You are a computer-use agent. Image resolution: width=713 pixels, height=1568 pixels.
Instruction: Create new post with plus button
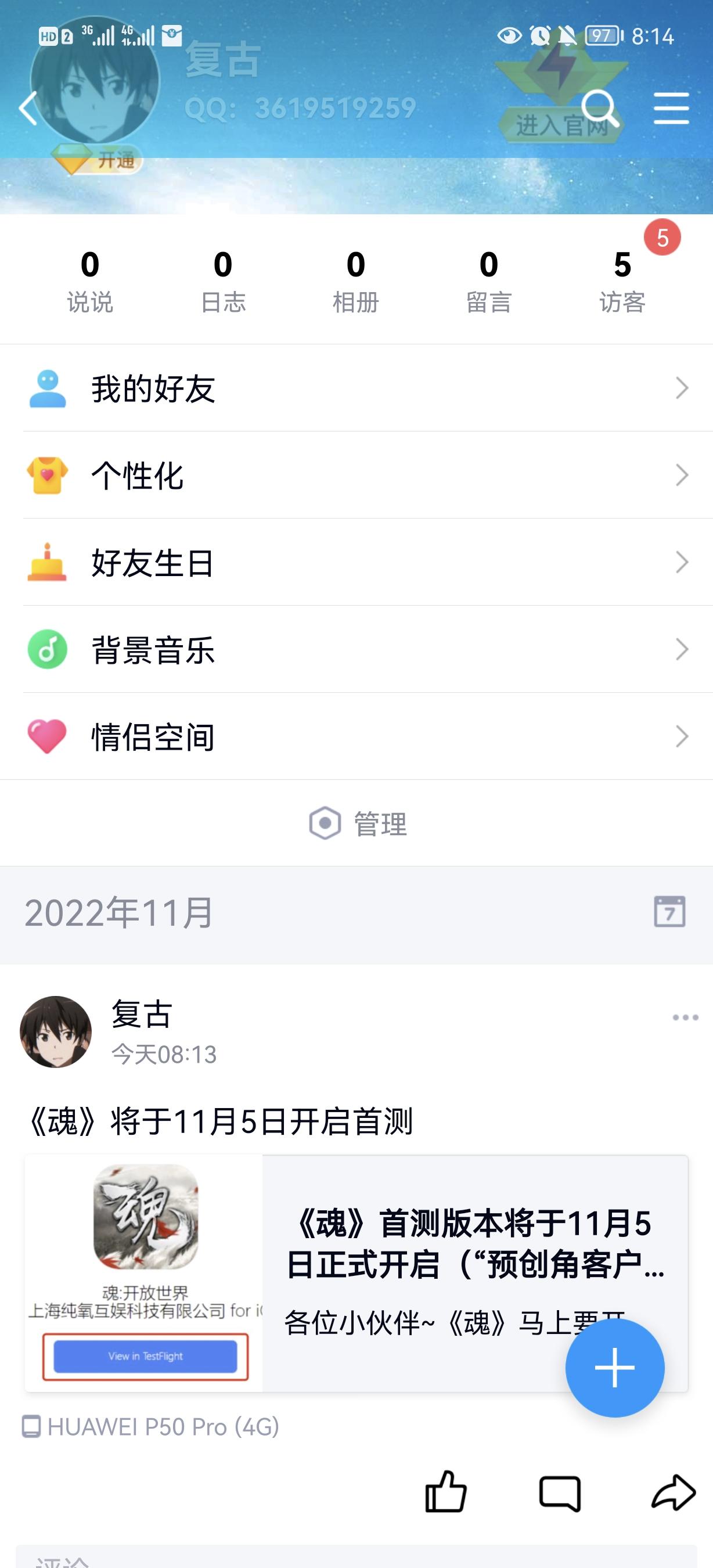[614, 1368]
